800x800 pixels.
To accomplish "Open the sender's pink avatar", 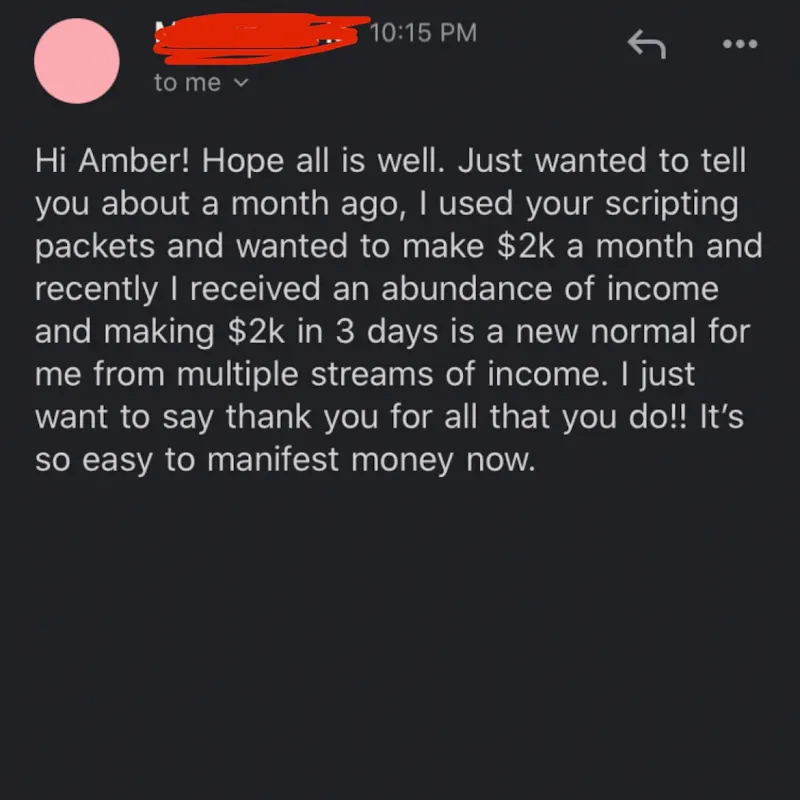I will [x=78, y=61].
